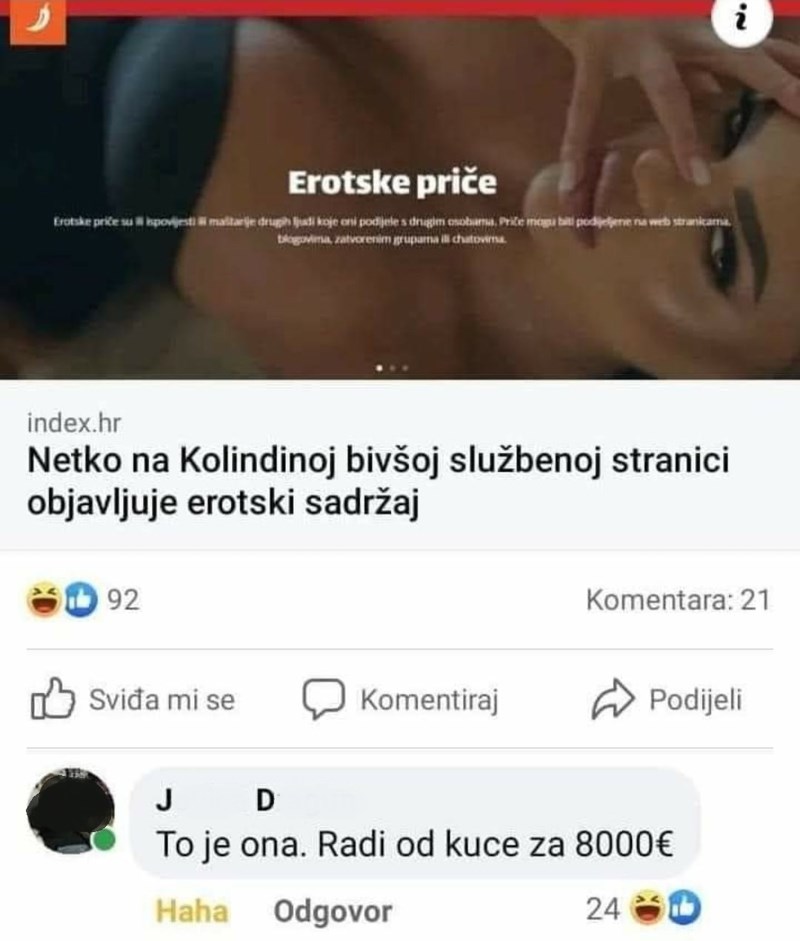This screenshot has width=800, height=941.
Task: Reply to J D's comment with Odgovor
Action: 332,911
